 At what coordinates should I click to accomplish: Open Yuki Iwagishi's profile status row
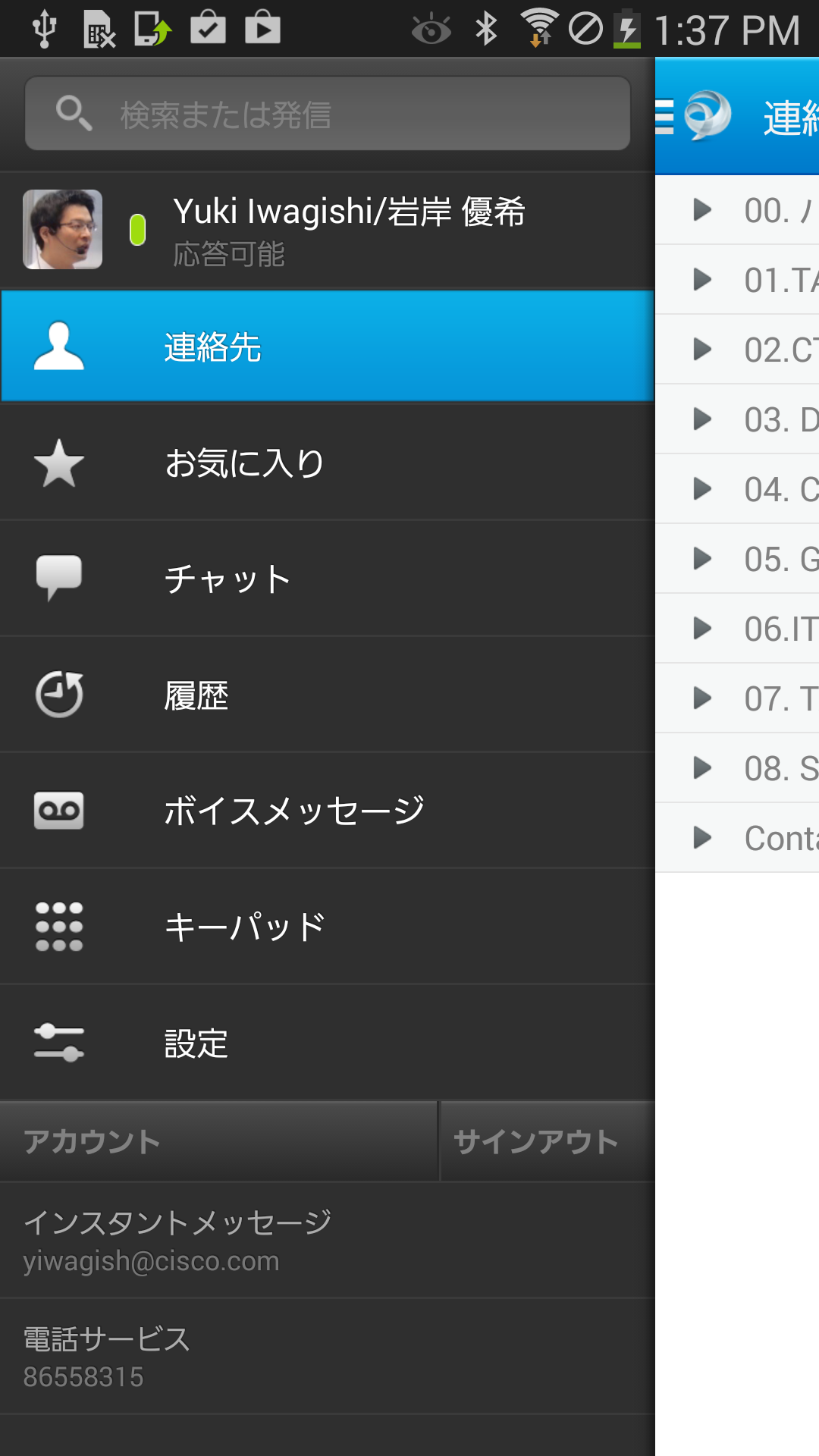328,230
